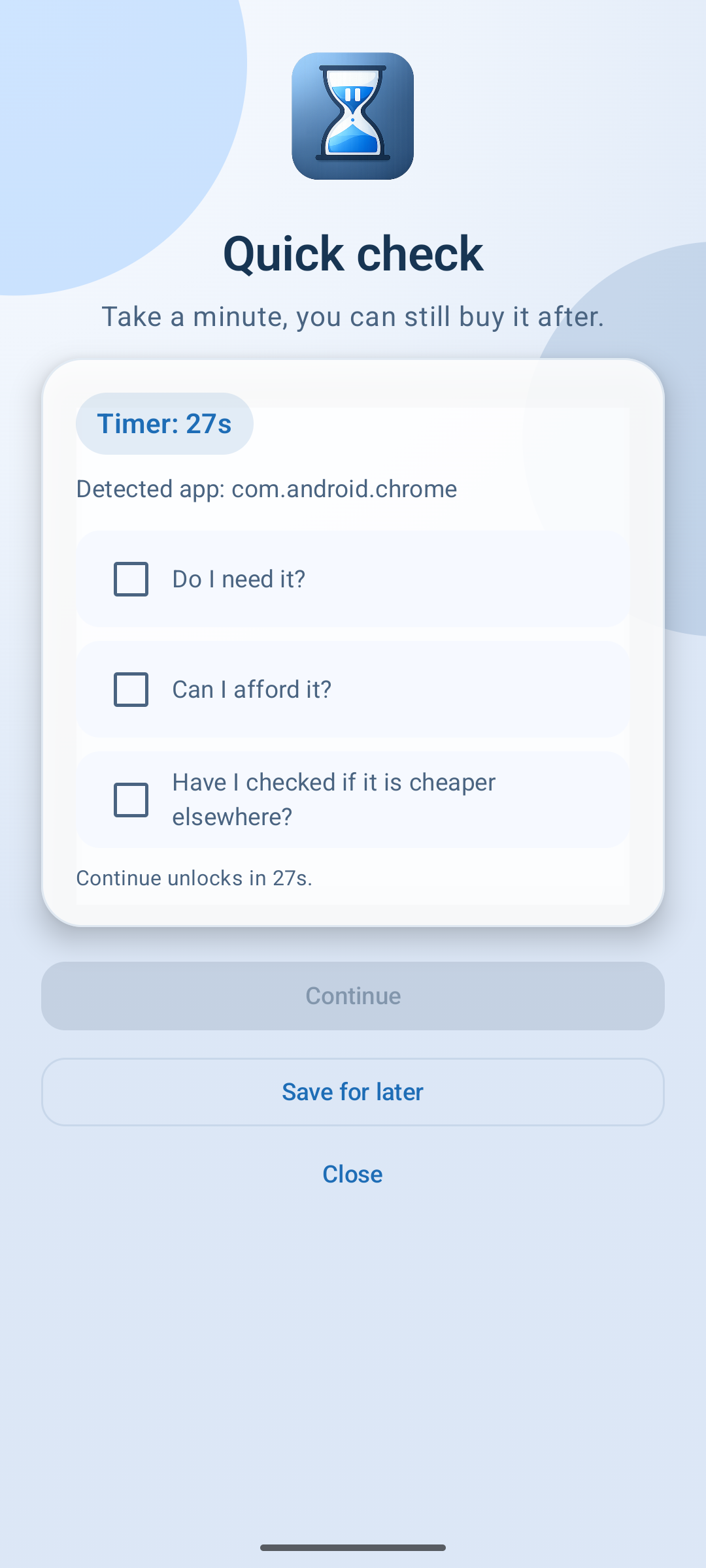Select the disabled Continue area
The height and width of the screenshot is (1568, 706).
[353, 996]
